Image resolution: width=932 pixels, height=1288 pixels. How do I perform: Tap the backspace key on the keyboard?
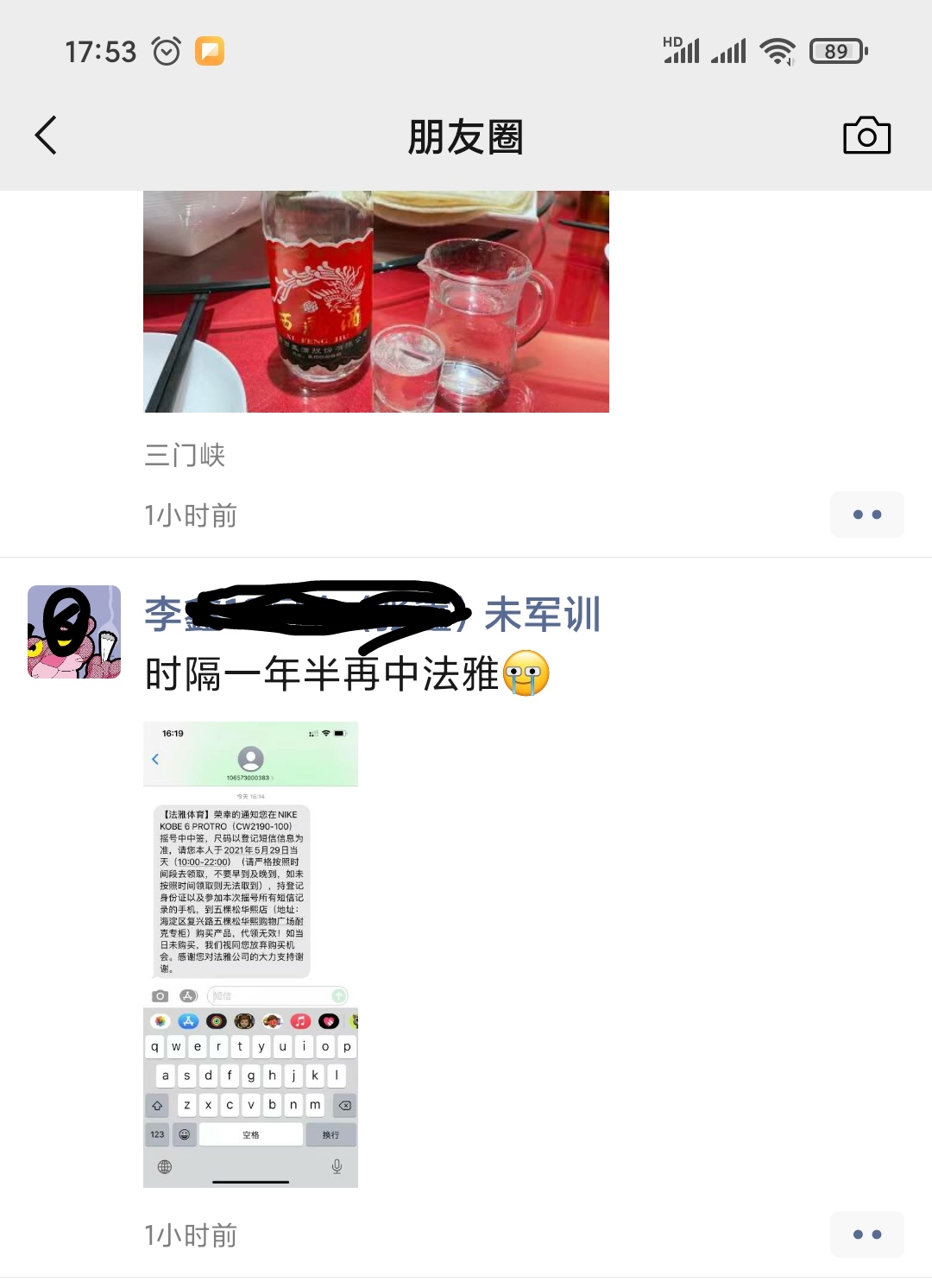tap(344, 1104)
